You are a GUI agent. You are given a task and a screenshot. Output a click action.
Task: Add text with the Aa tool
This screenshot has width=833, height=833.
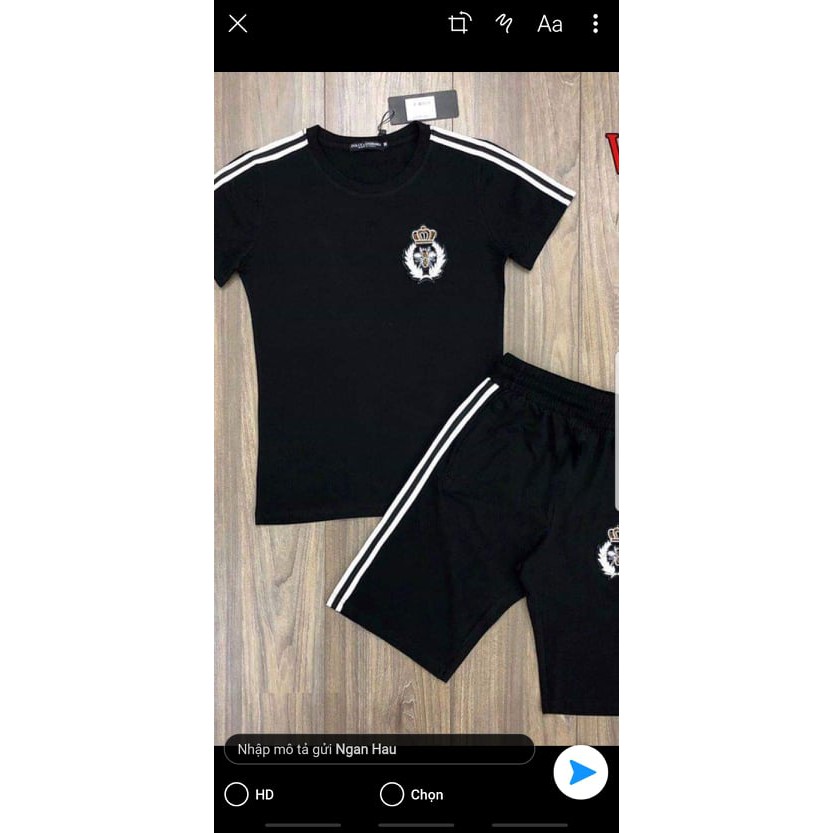click(x=549, y=24)
